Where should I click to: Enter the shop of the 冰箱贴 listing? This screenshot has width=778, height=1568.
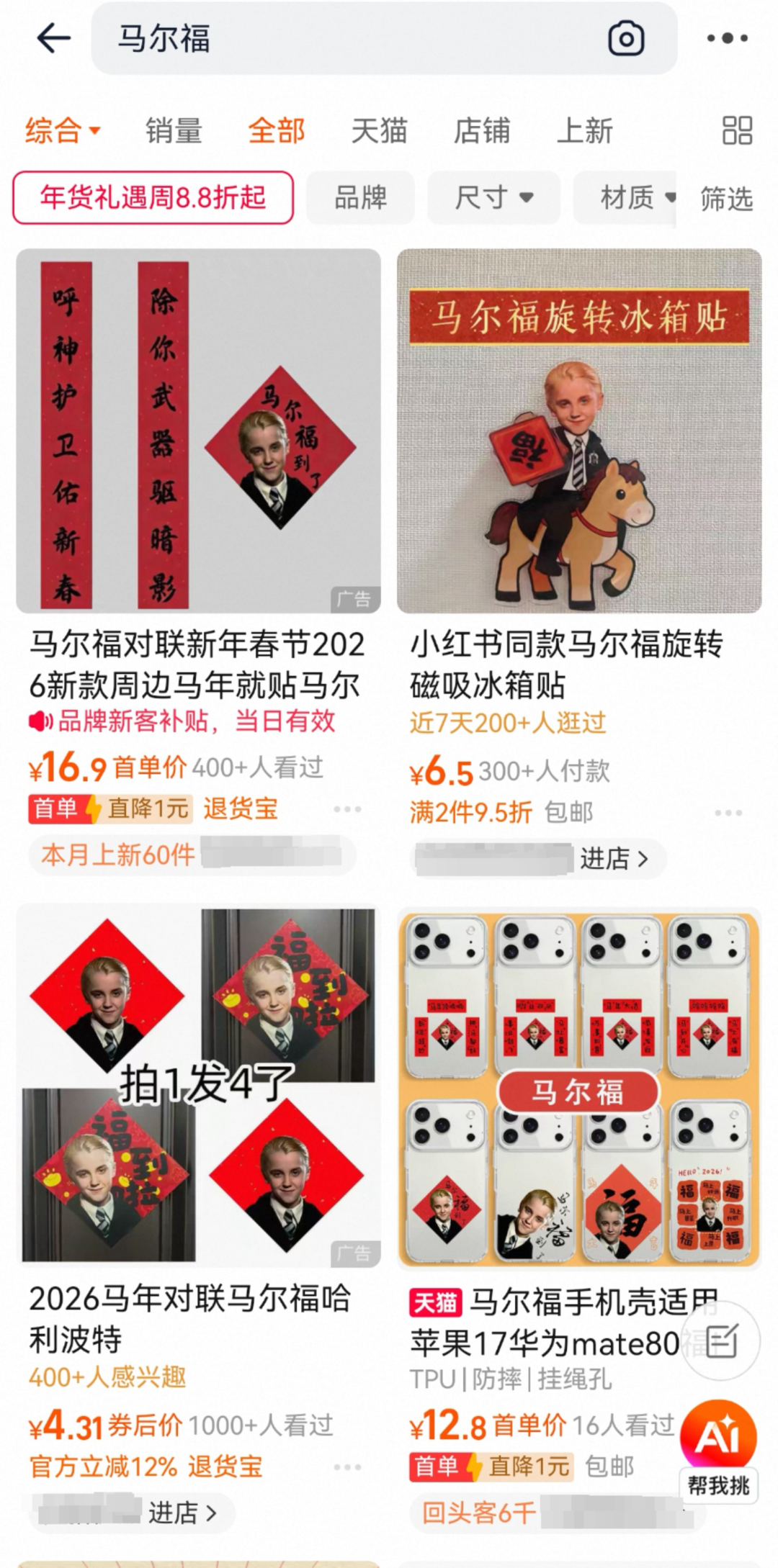(x=614, y=858)
